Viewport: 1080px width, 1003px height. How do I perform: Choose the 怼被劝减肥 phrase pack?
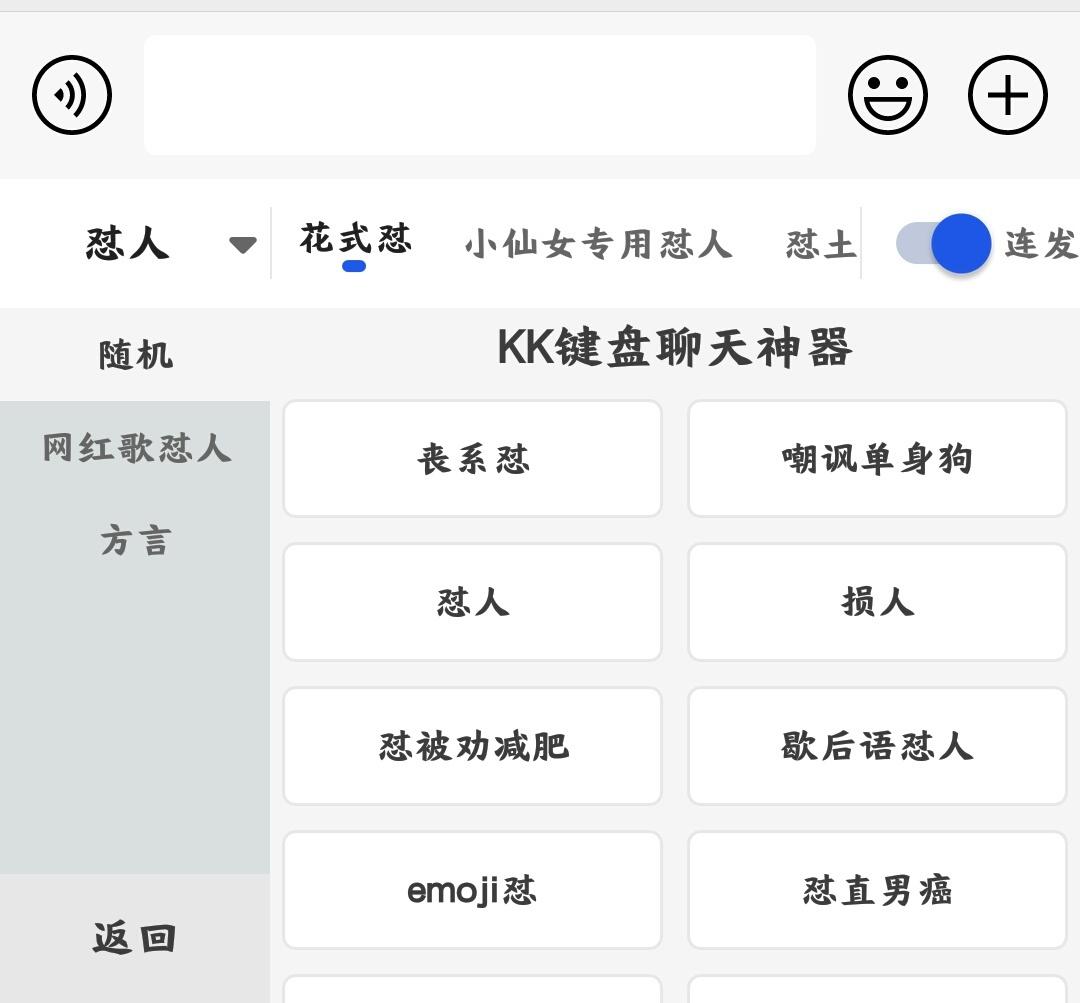click(472, 746)
